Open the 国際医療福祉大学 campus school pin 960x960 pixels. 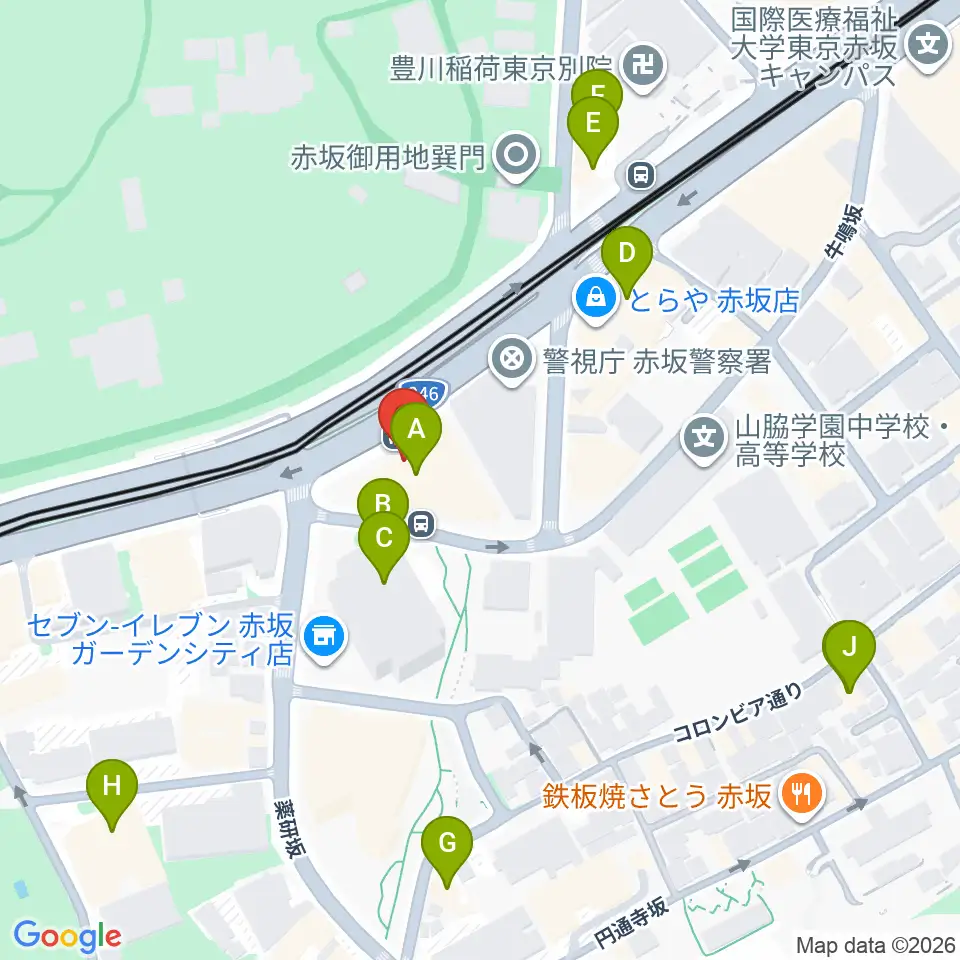tap(929, 47)
